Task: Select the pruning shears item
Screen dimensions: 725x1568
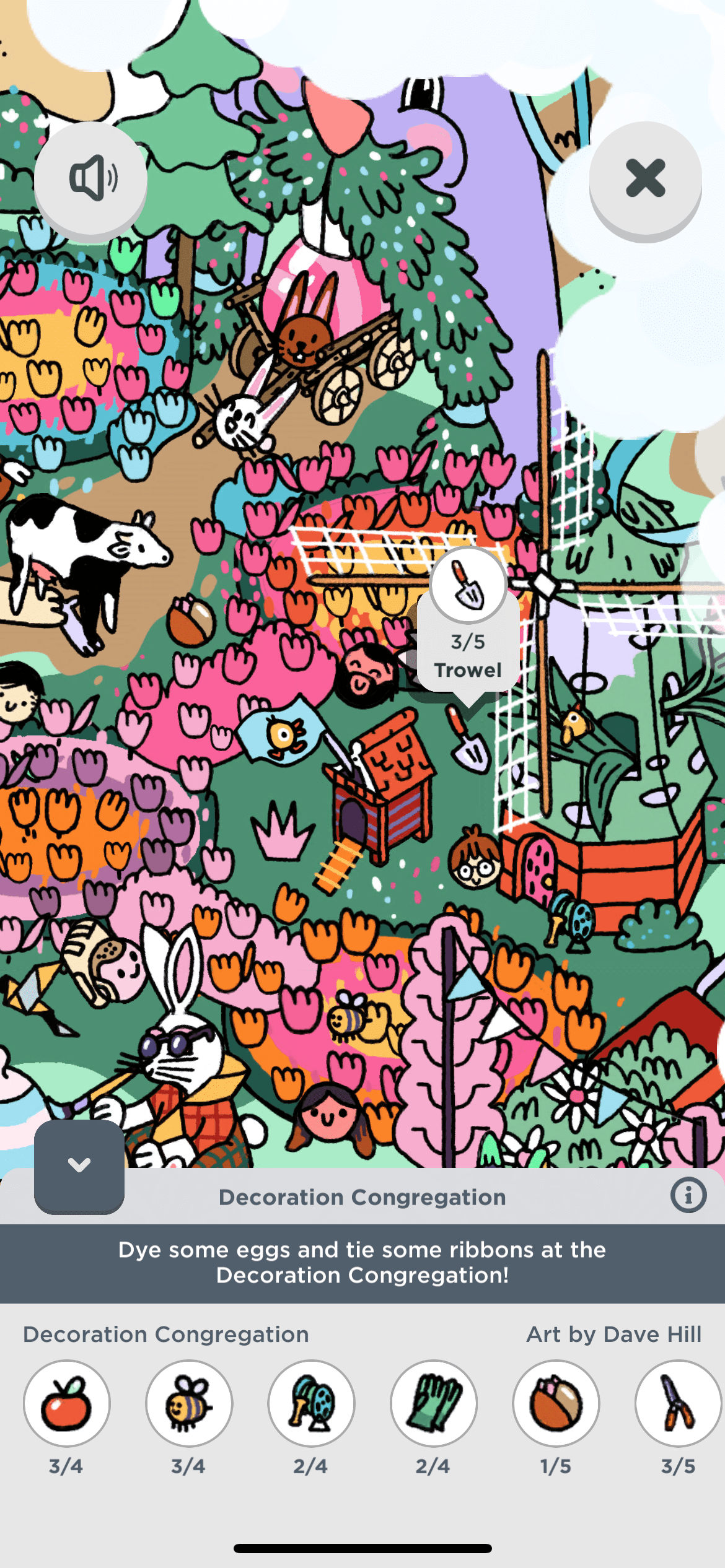Action: click(x=678, y=1403)
